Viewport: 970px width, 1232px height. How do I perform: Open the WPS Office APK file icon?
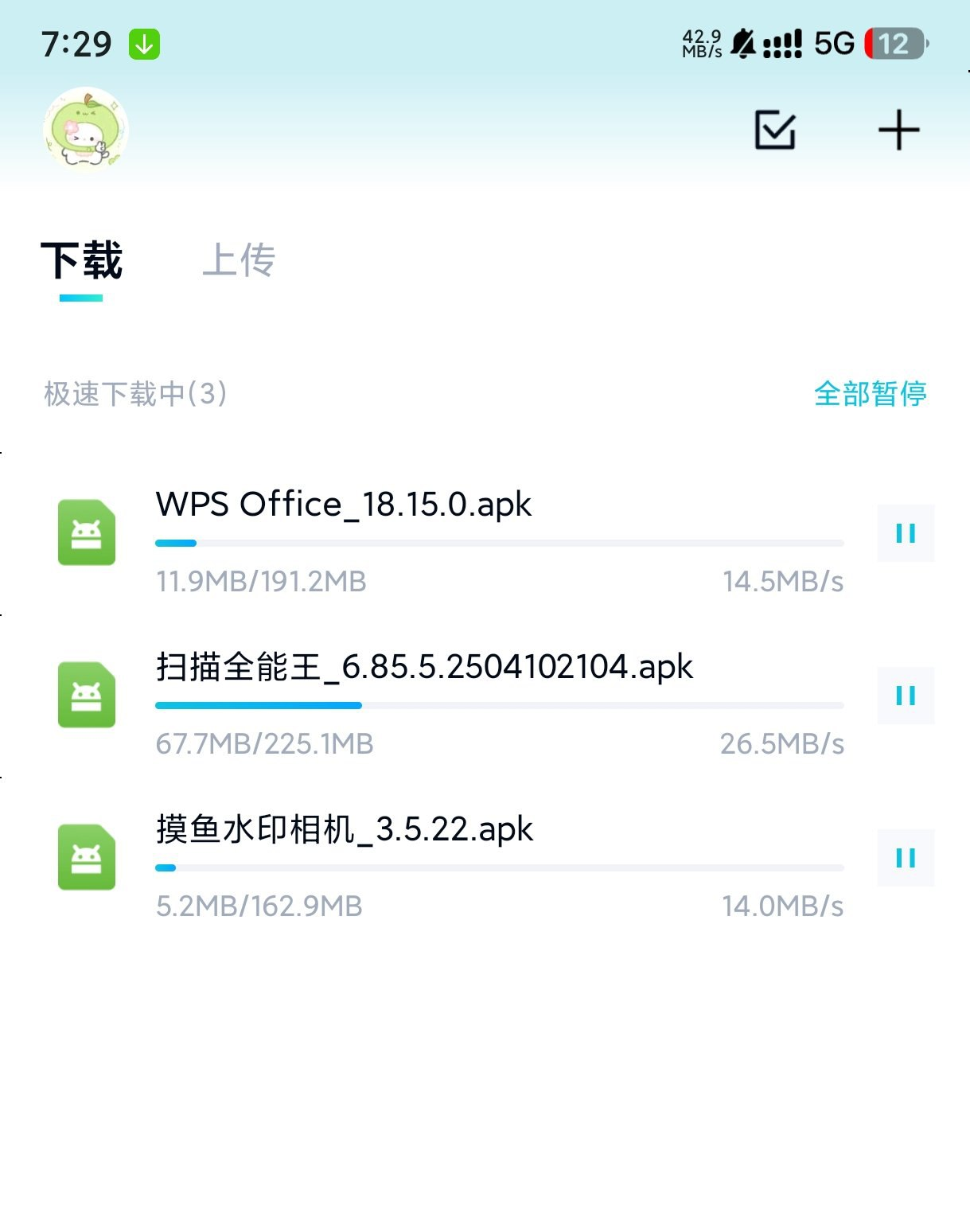[x=86, y=535]
